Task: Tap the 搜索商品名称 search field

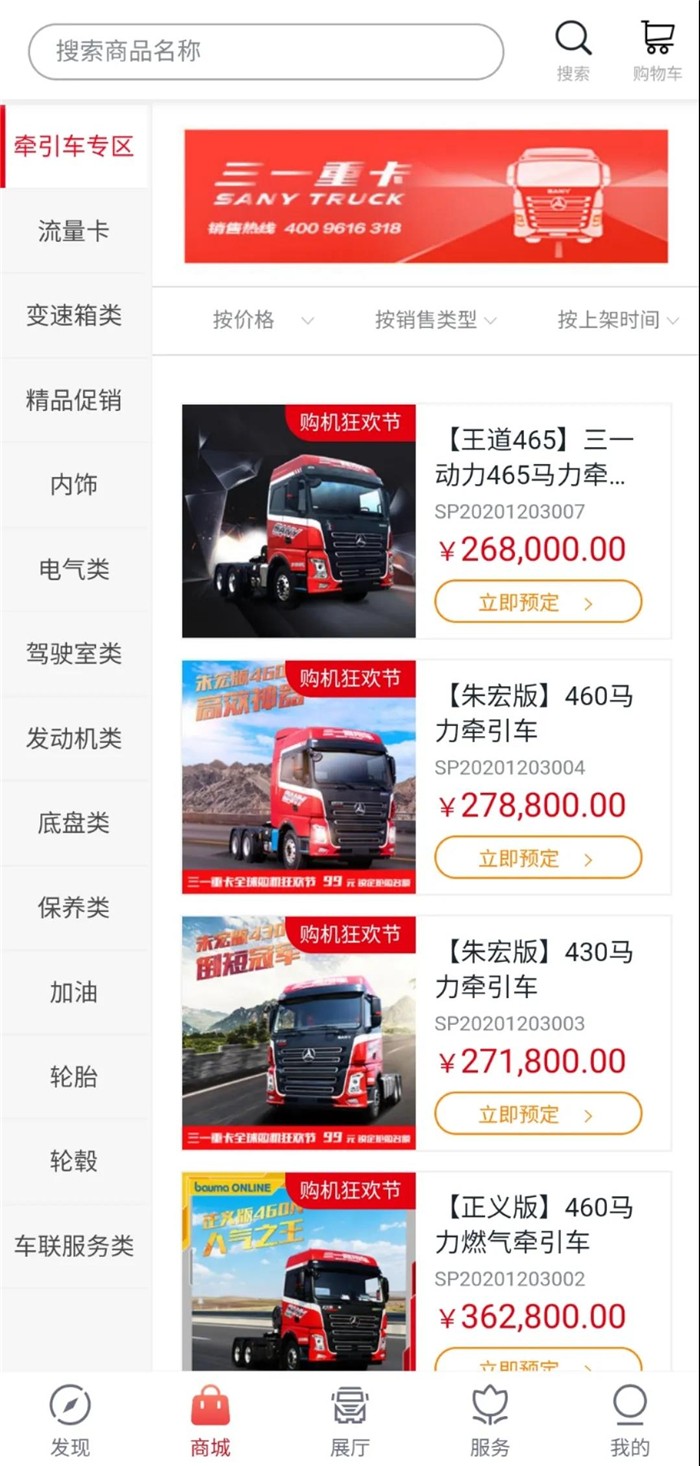Action: 265,51
